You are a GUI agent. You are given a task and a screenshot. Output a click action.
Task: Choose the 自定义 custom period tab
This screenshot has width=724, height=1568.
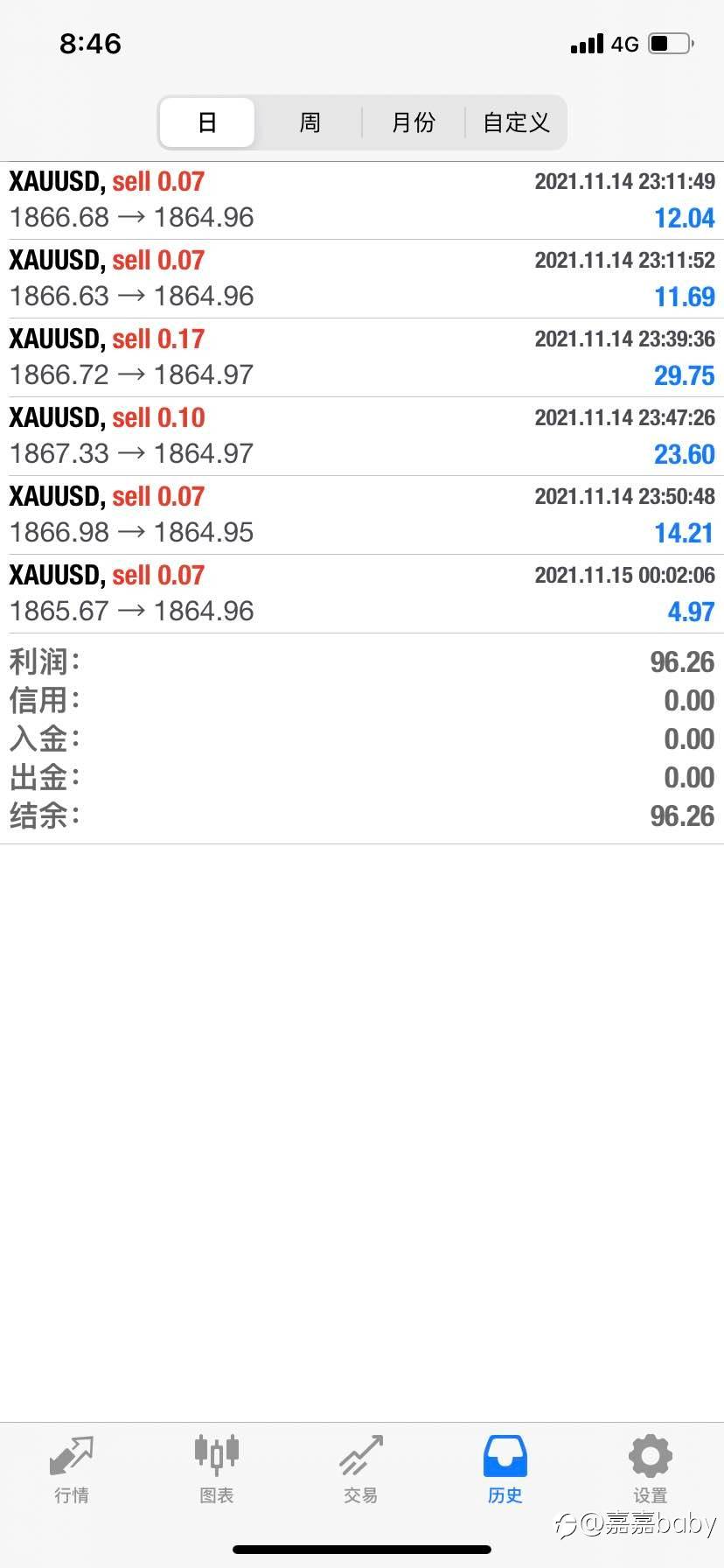[x=516, y=122]
